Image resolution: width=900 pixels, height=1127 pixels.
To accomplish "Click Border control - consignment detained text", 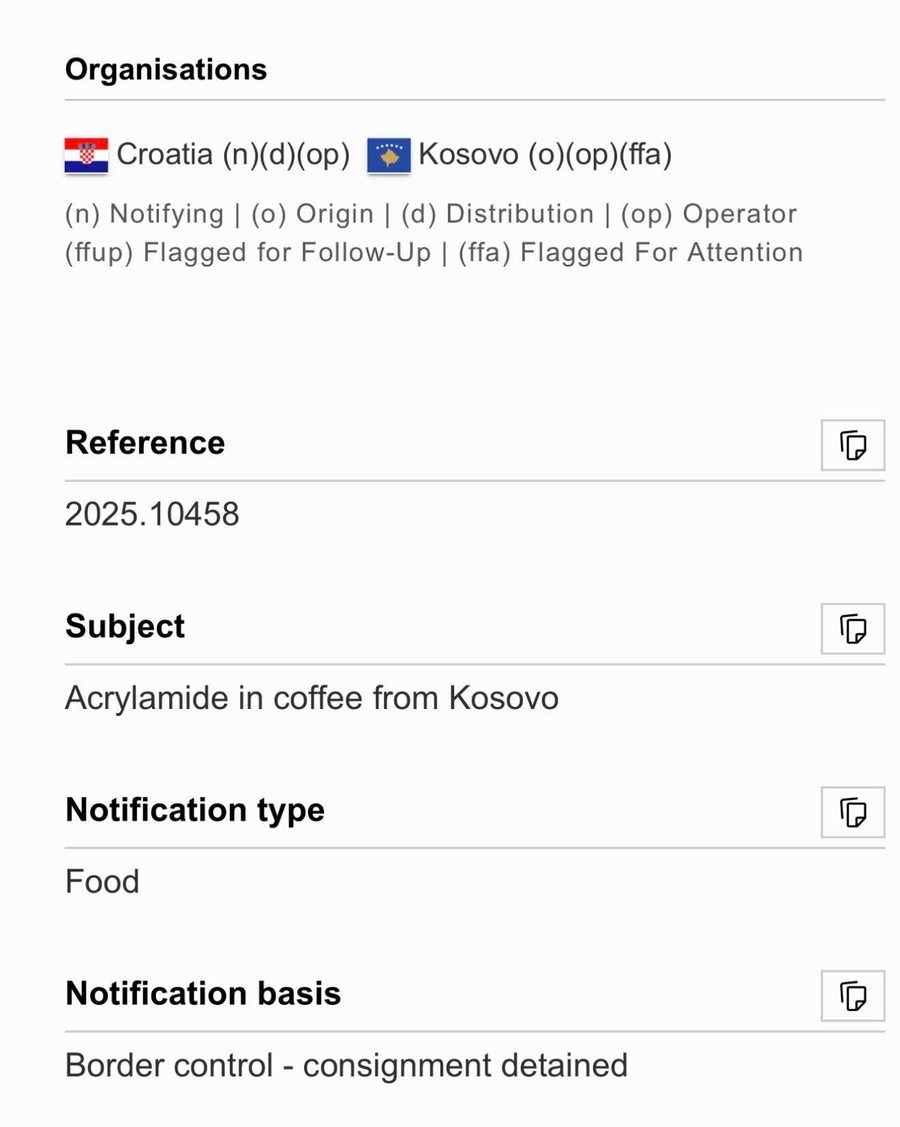I will [344, 1066].
